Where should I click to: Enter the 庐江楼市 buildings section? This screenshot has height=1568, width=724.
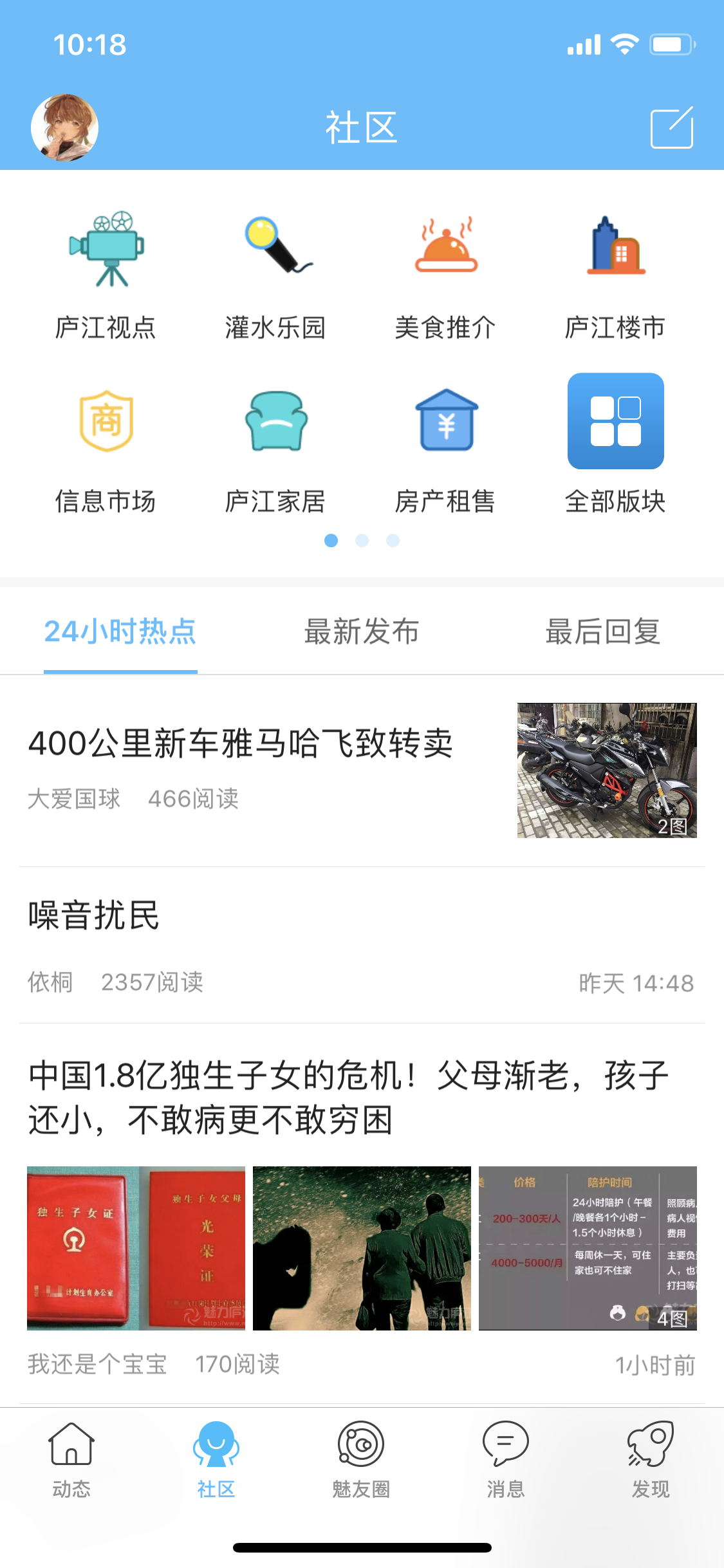tap(616, 270)
